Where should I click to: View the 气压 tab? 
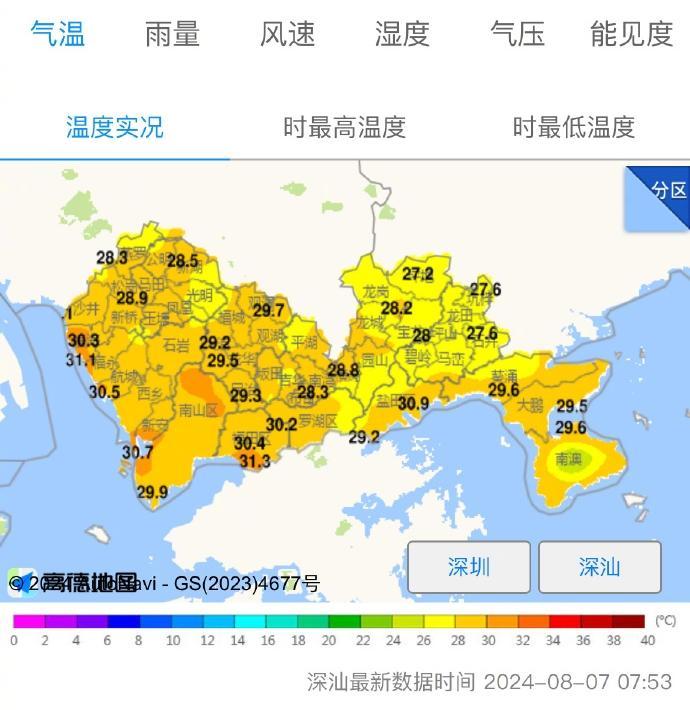[517, 34]
